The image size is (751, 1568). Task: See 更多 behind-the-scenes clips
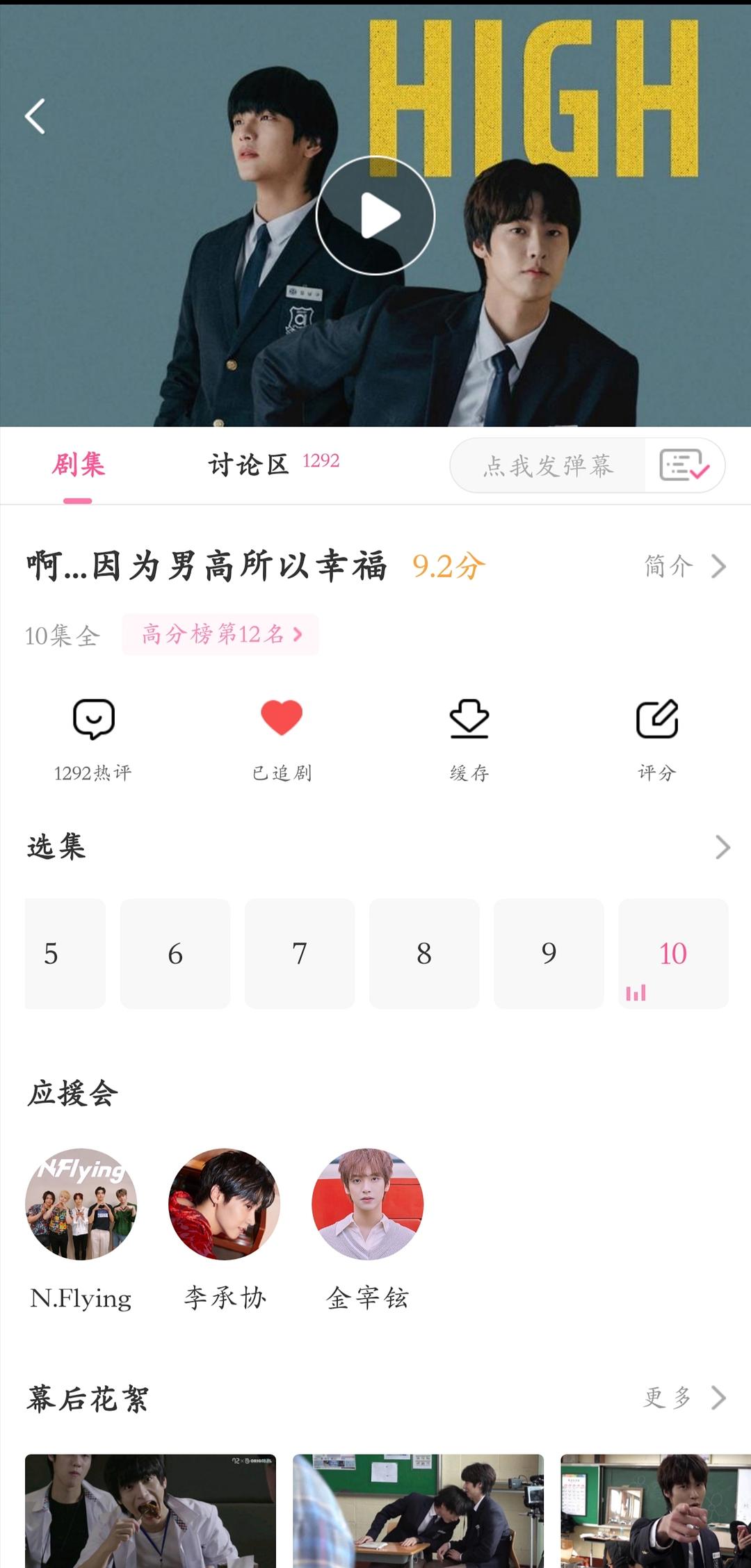click(x=684, y=1397)
